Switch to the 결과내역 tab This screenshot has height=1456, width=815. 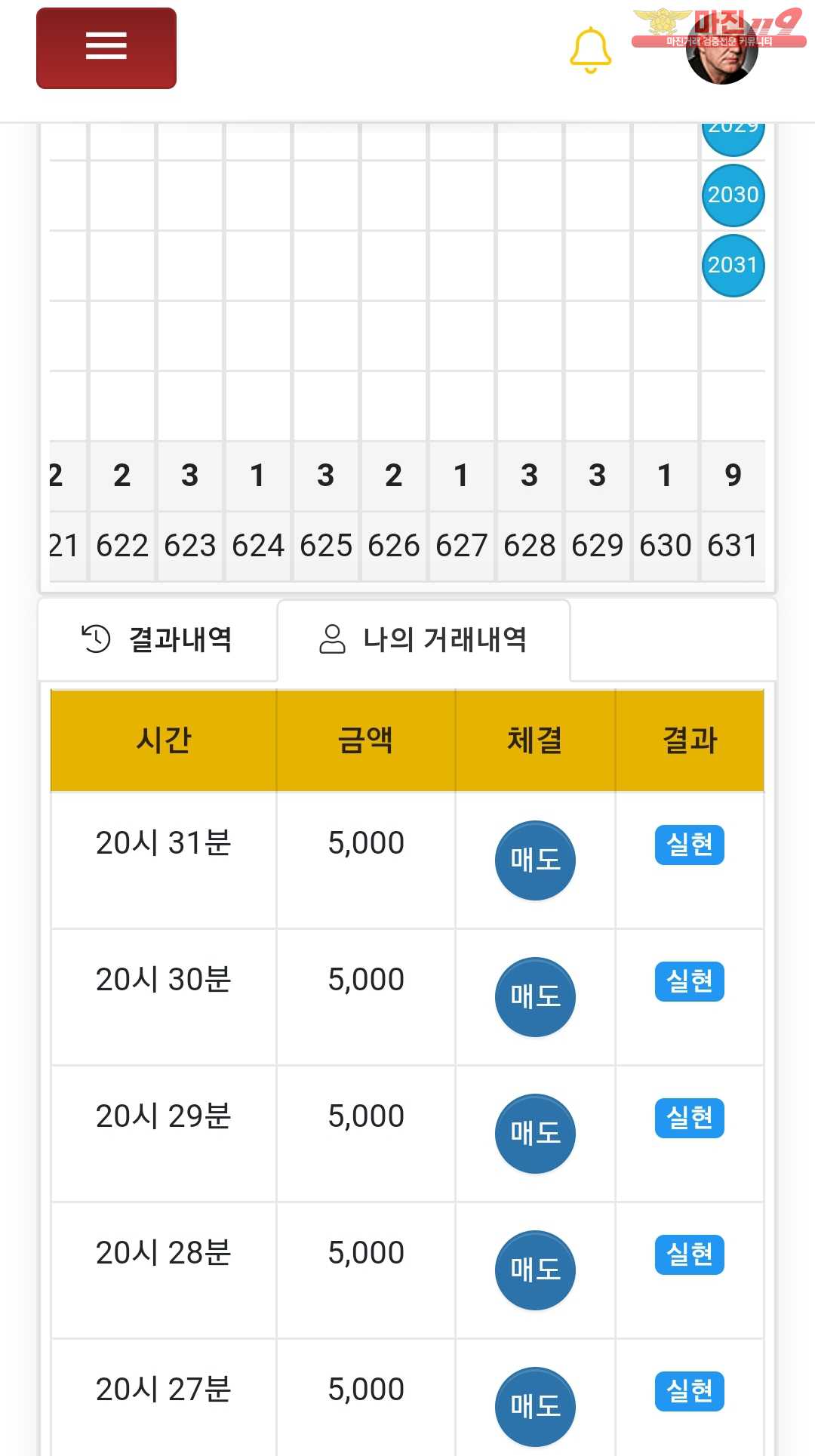click(x=158, y=639)
